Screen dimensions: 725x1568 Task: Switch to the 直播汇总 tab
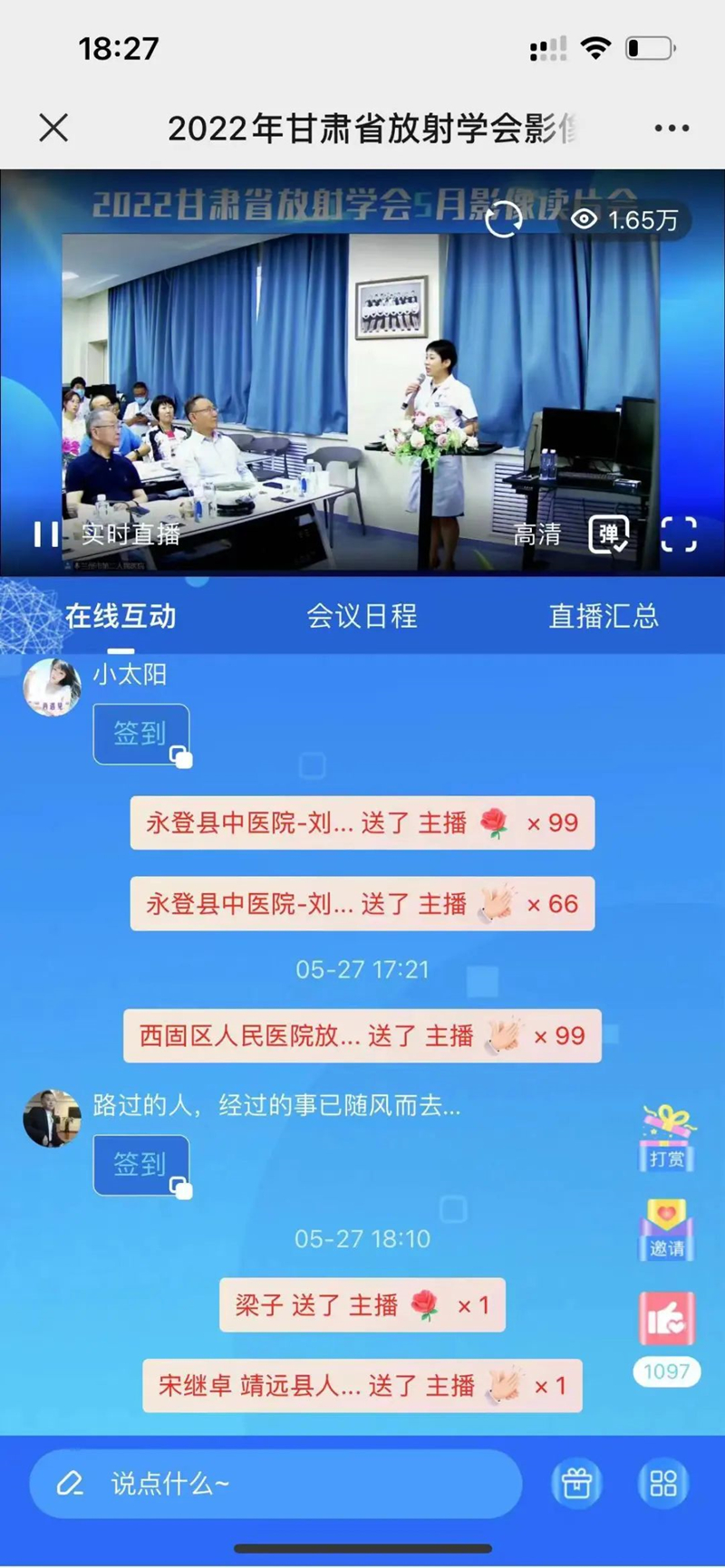coord(603,617)
